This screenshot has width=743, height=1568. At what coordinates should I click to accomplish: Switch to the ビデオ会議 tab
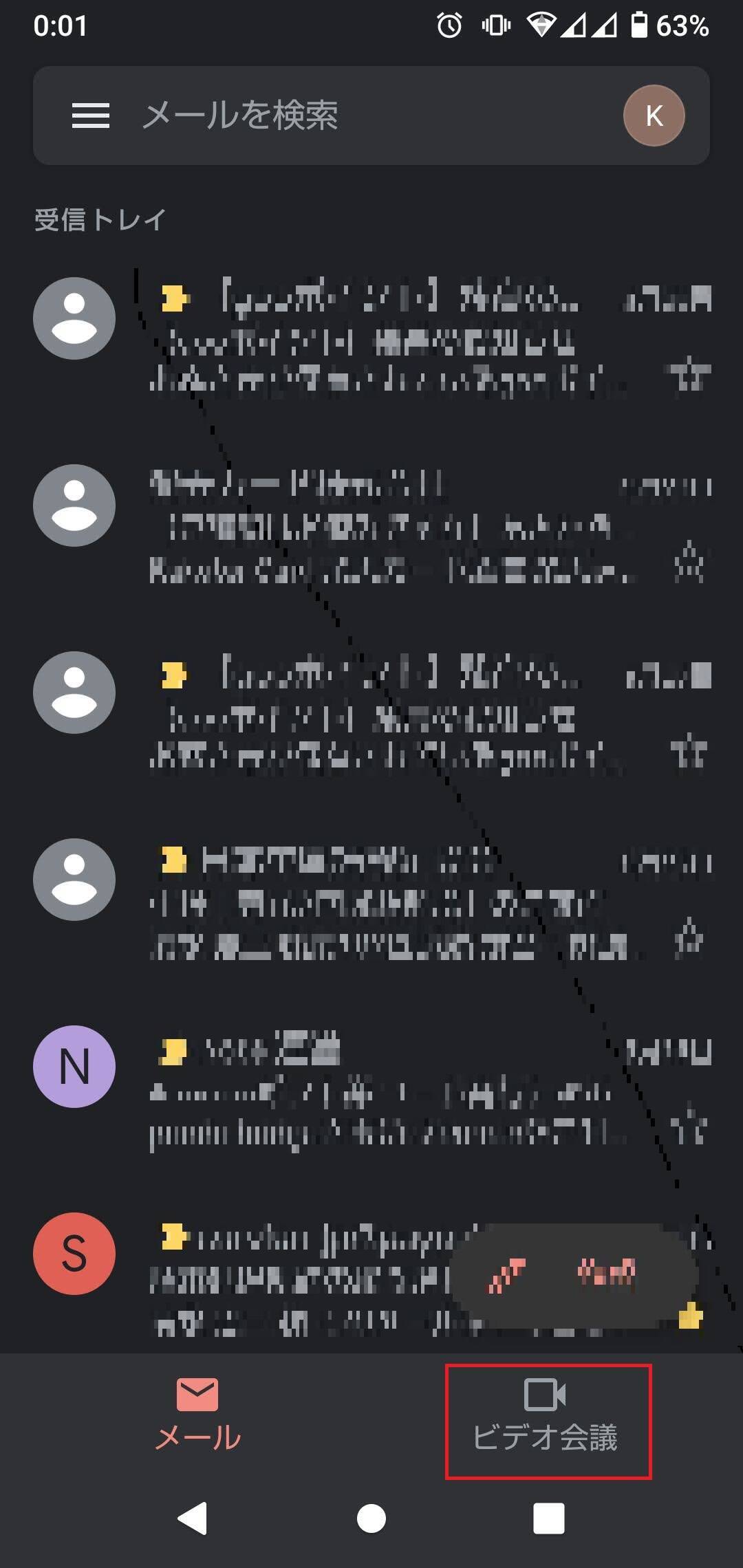pyautogui.click(x=548, y=1421)
